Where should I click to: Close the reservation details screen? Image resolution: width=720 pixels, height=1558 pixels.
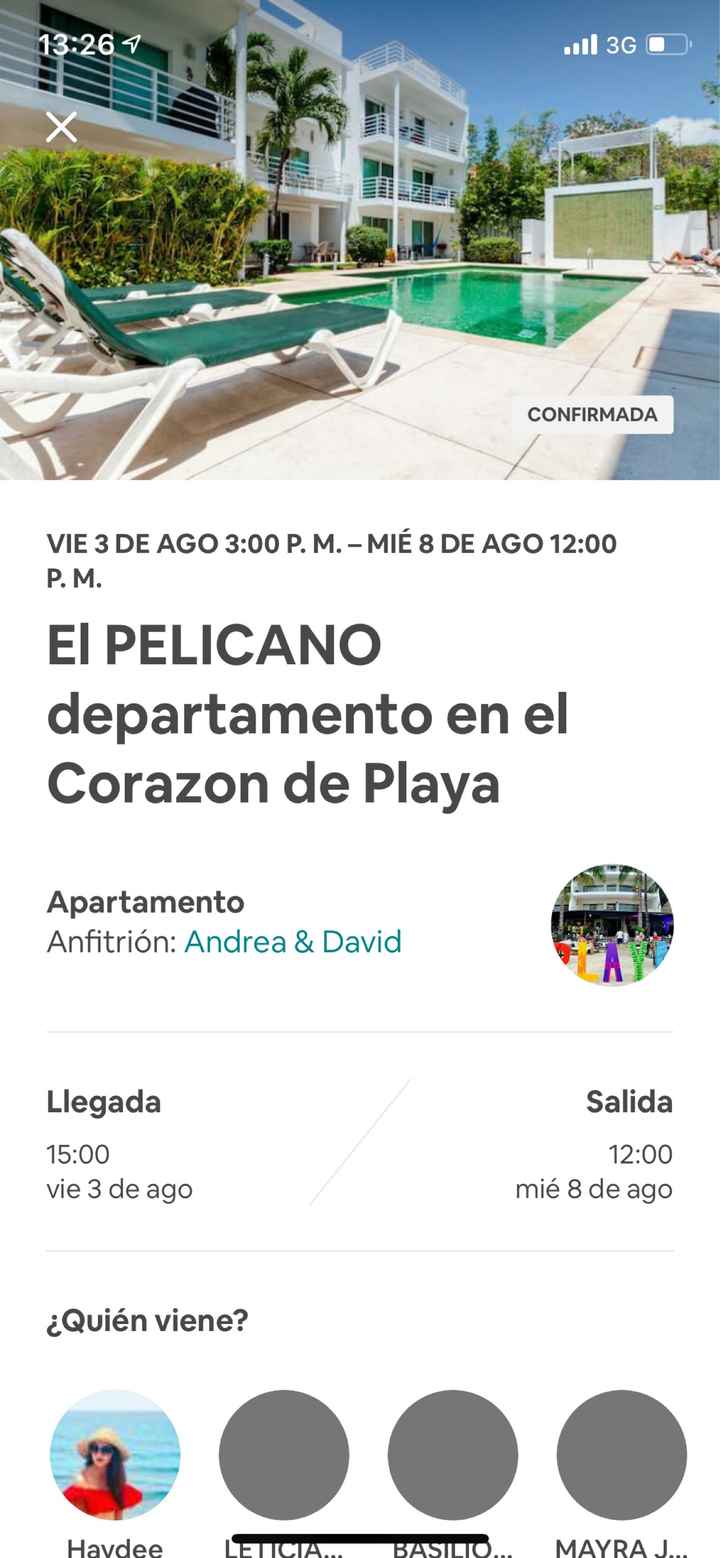click(x=61, y=128)
